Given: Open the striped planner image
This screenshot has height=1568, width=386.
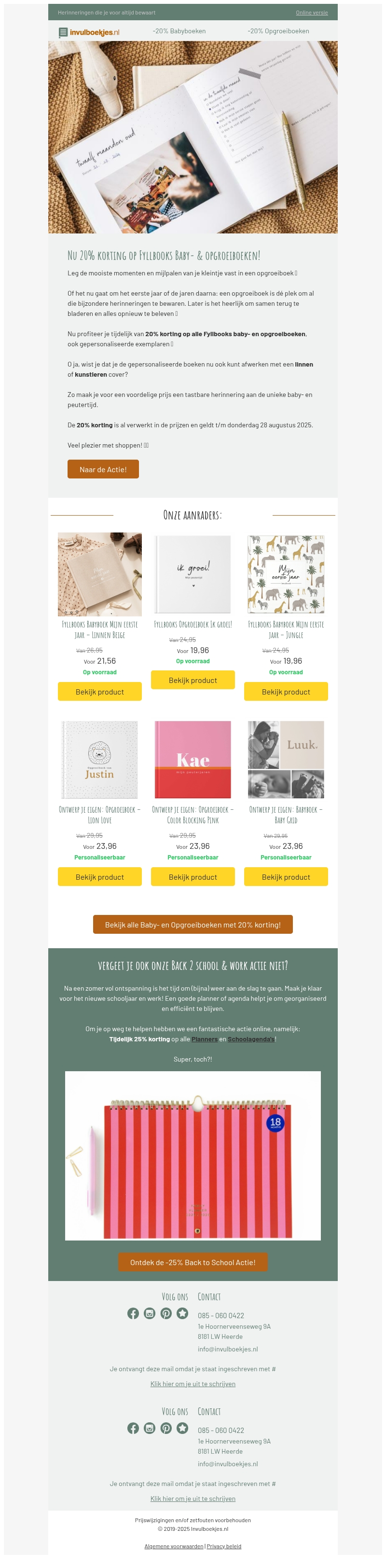Looking at the screenshot, I should click(193, 1155).
